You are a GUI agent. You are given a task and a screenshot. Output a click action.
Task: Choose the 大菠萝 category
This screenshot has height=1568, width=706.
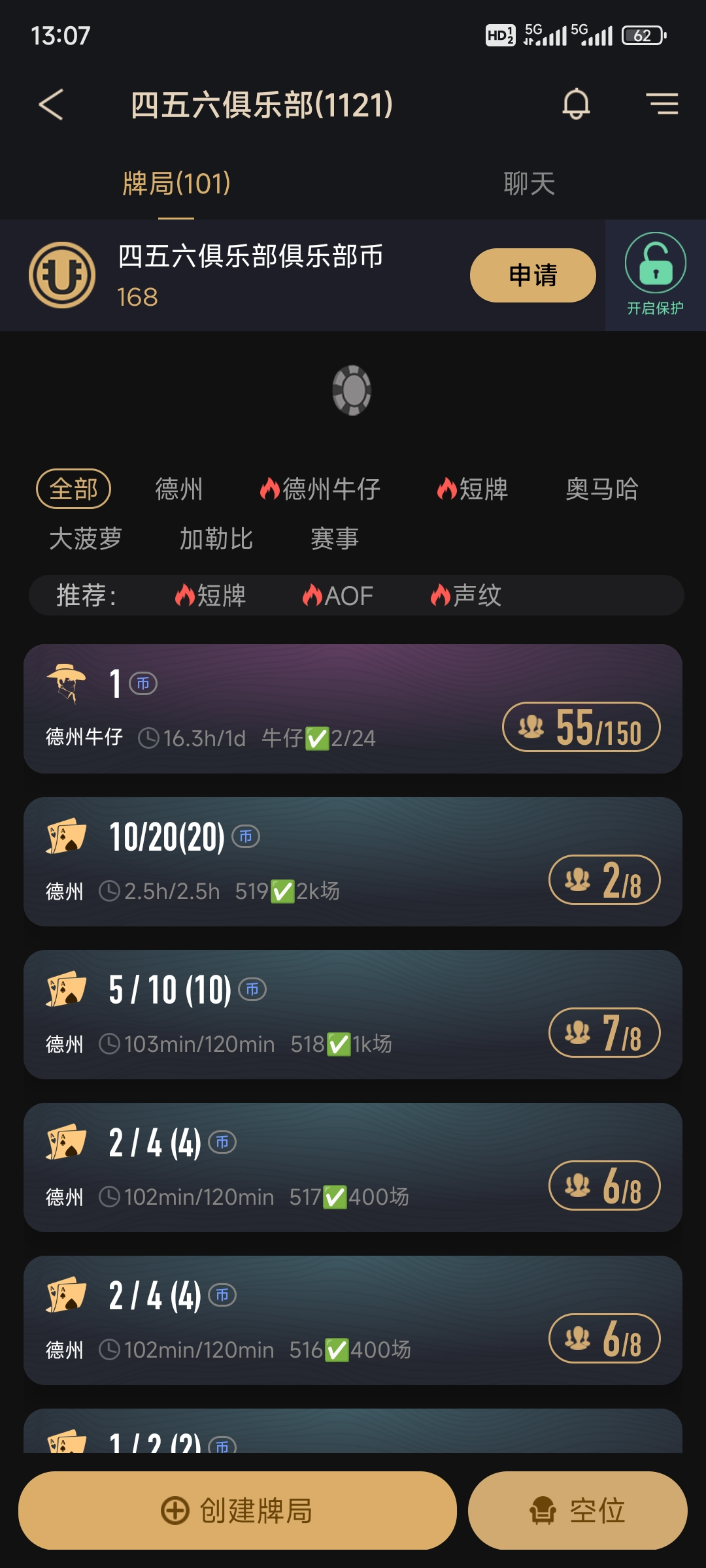[86, 539]
